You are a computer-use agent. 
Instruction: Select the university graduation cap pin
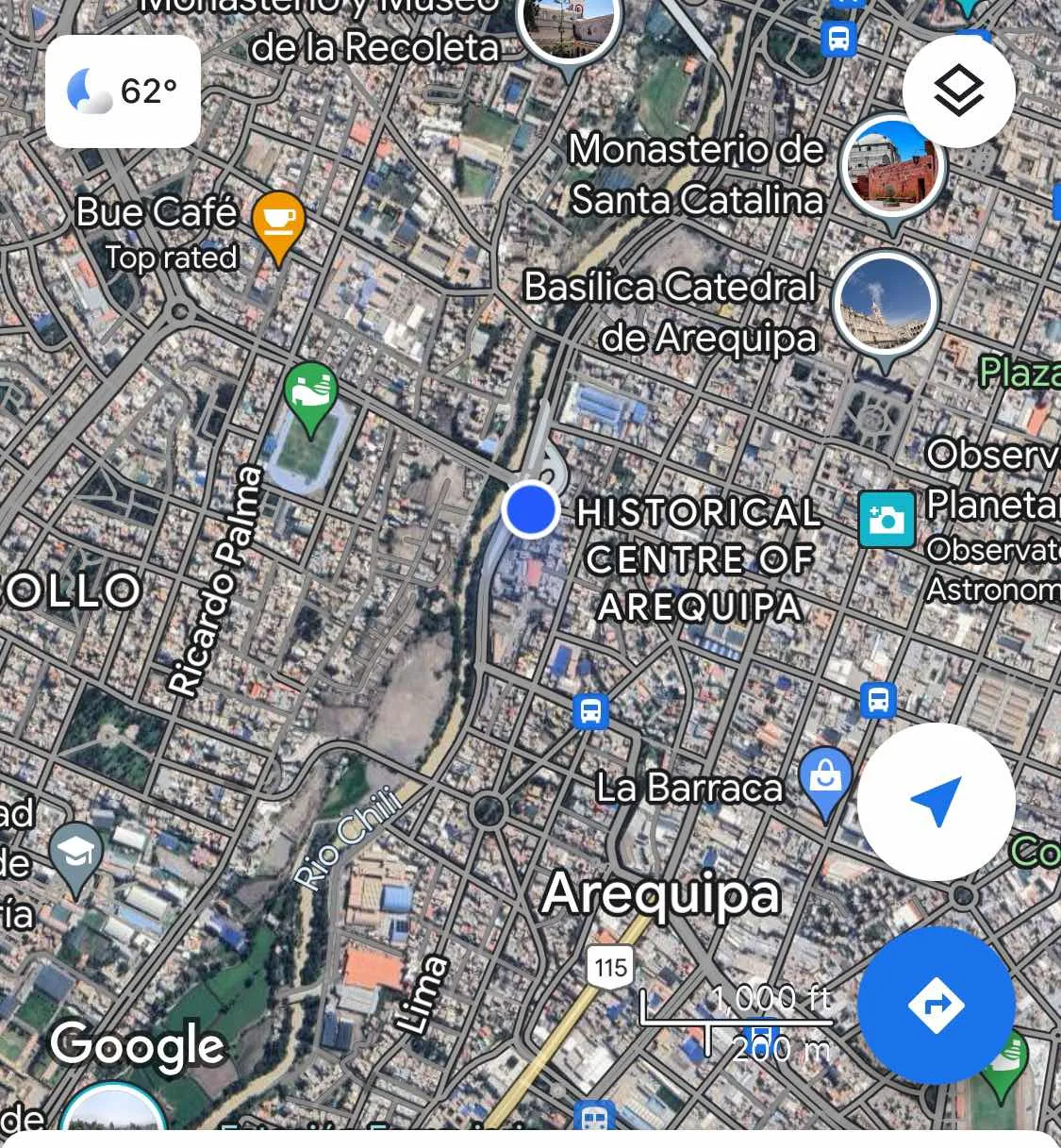pyautogui.click(x=76, y=854)
